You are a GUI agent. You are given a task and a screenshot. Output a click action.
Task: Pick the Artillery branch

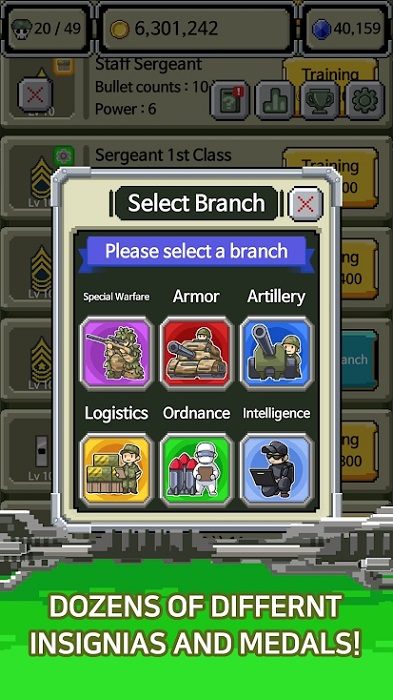[x=277, y=354]
